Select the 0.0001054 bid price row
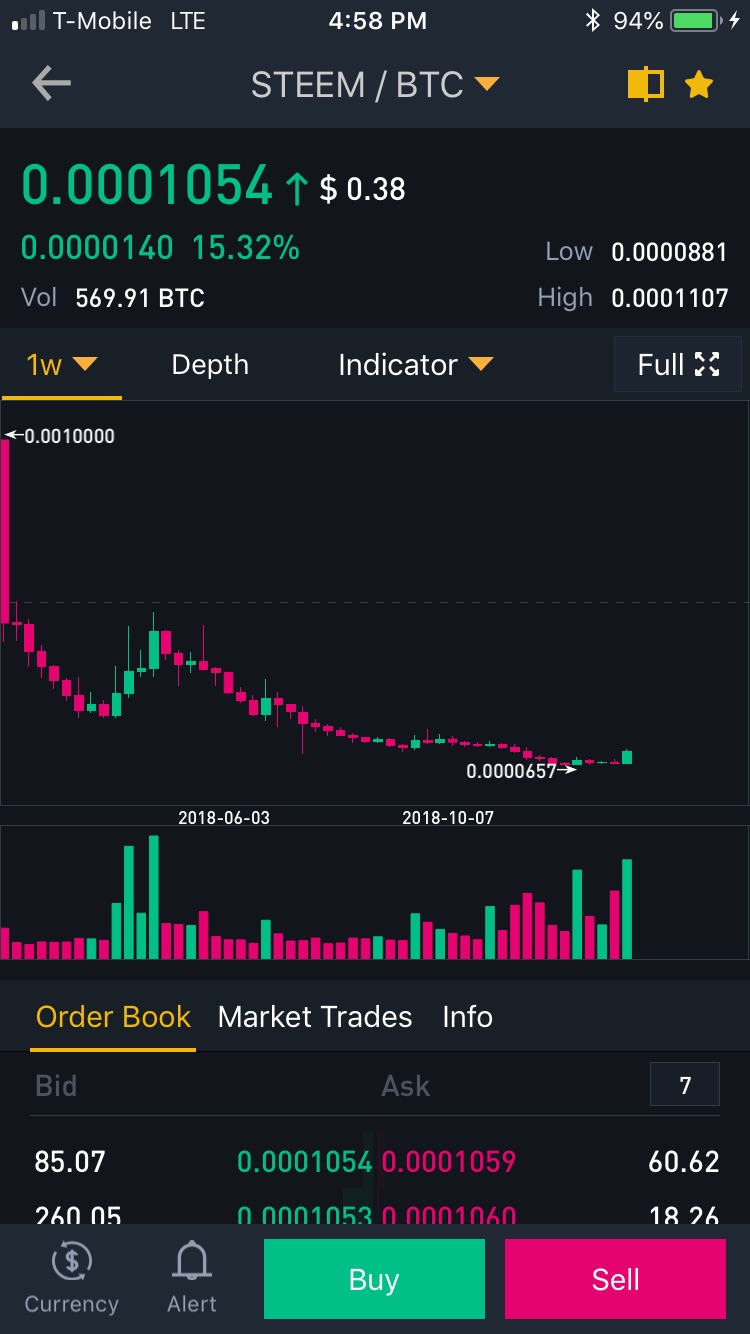 point(375,1161)
